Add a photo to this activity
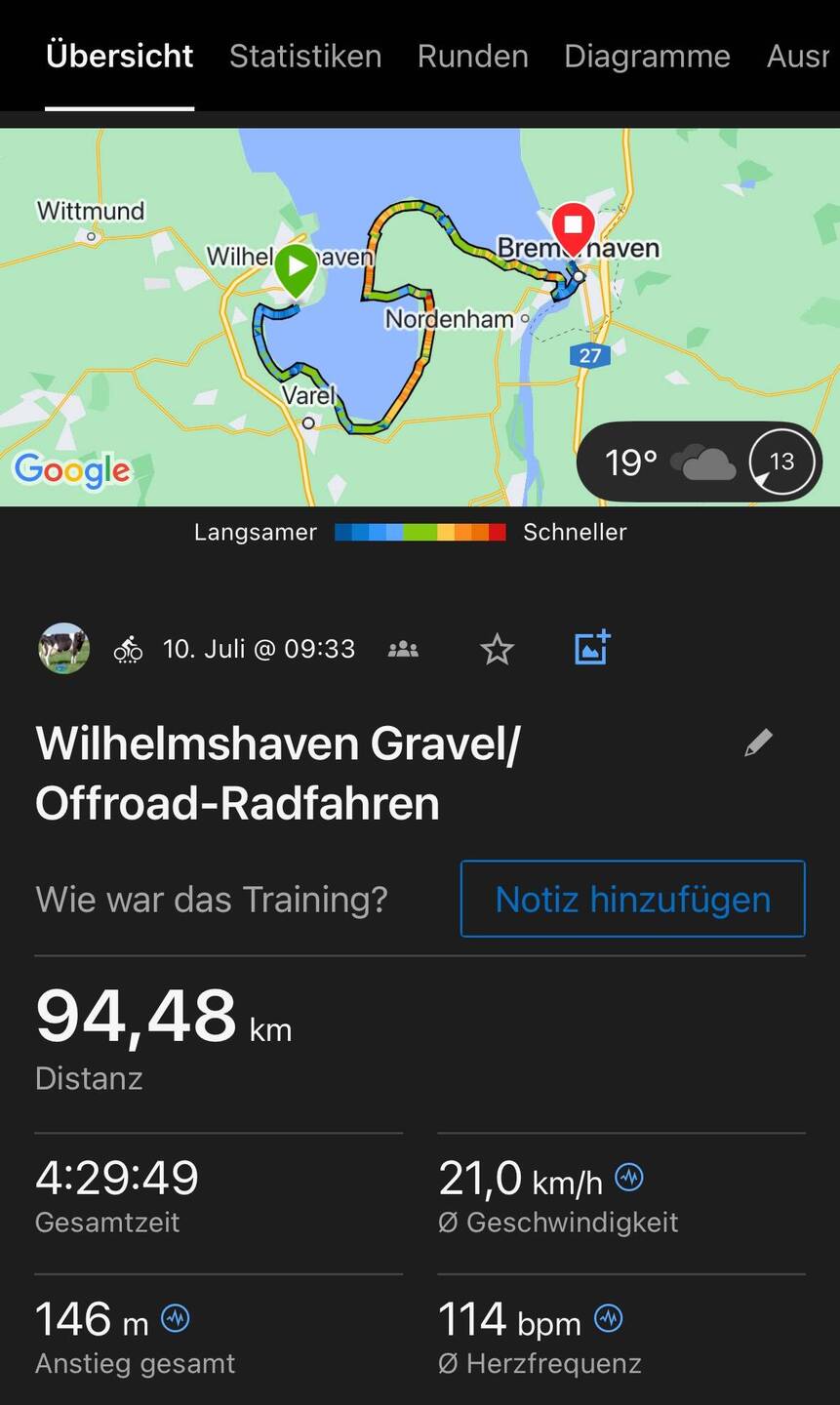Image resolution: width=840 pixels, height=1405 pixels. [592, 648]
